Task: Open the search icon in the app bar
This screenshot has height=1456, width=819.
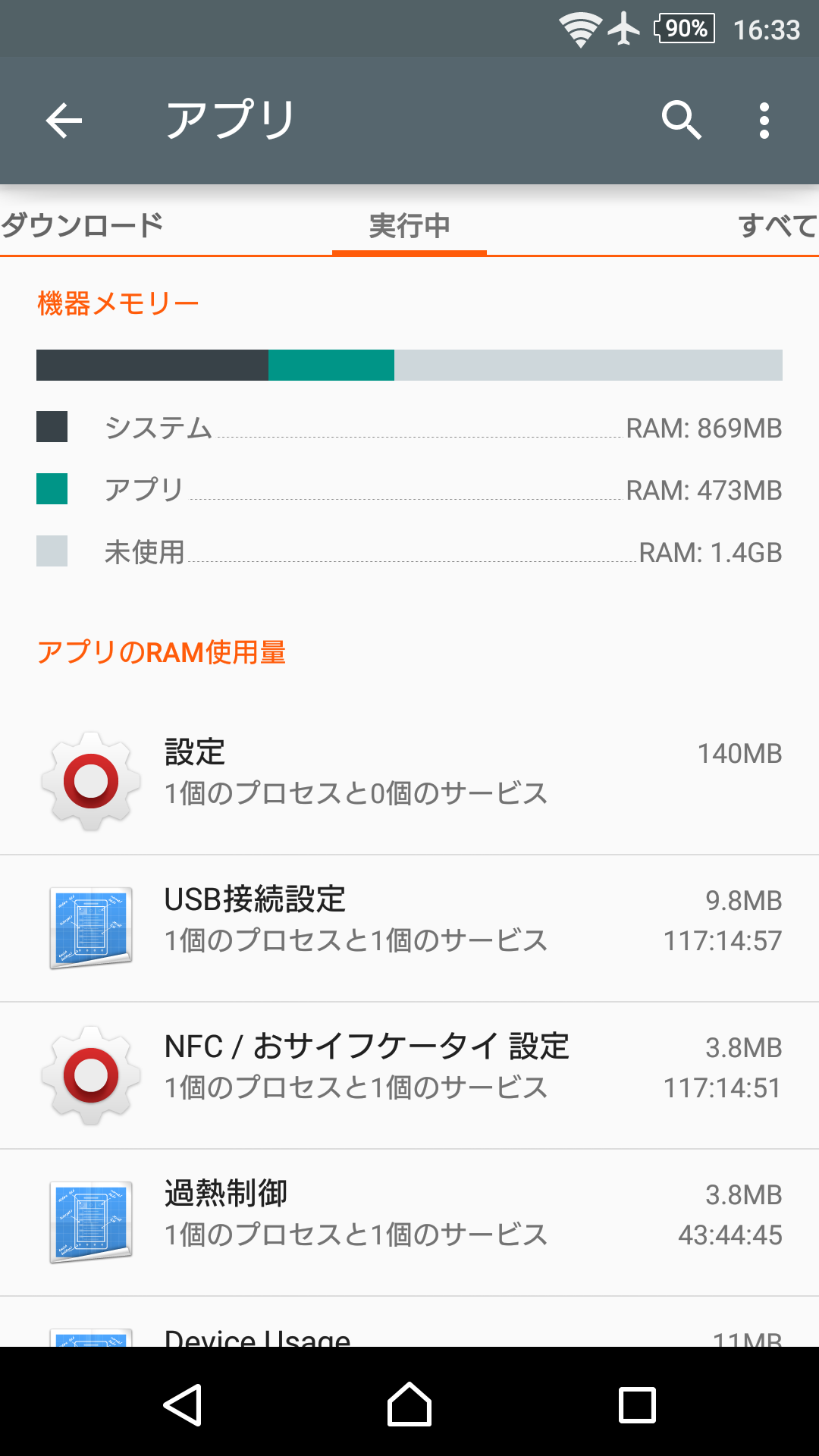Action: tap(681, 121)
